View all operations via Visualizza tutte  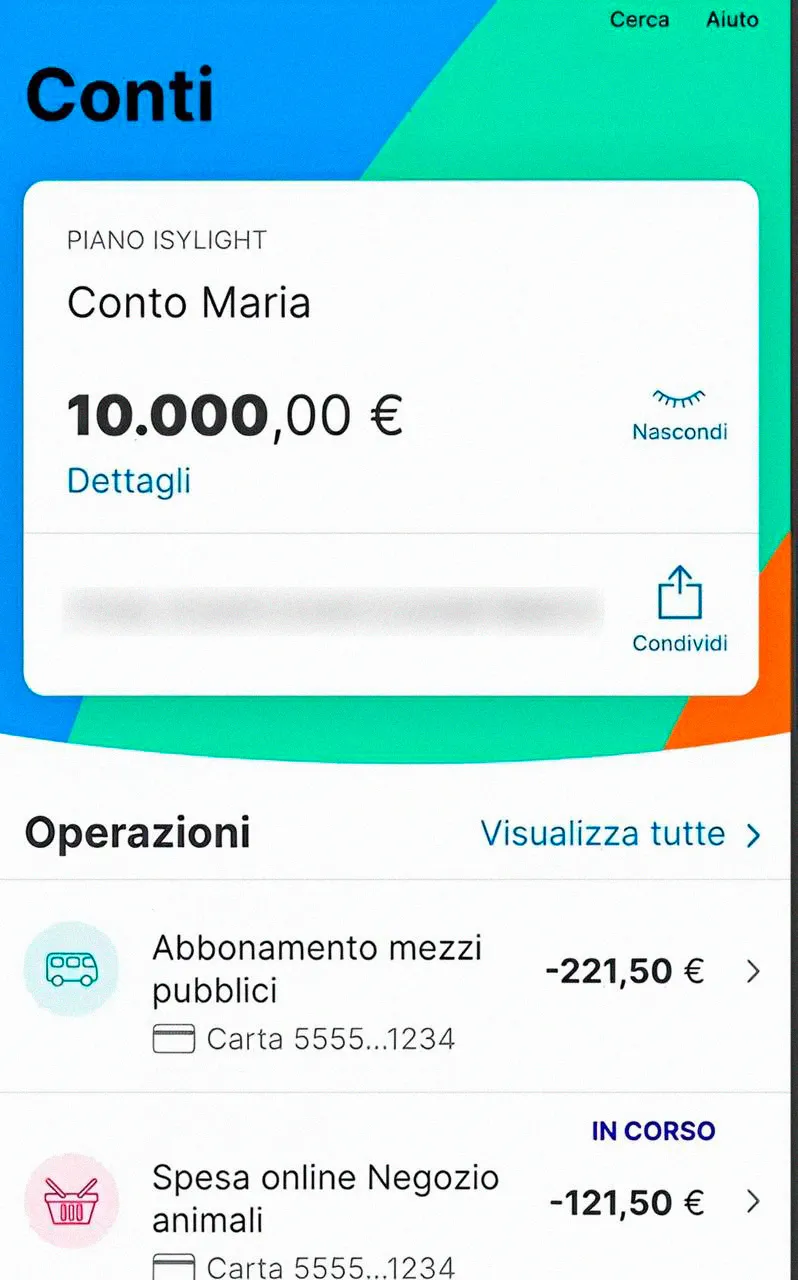pos(620,833)
